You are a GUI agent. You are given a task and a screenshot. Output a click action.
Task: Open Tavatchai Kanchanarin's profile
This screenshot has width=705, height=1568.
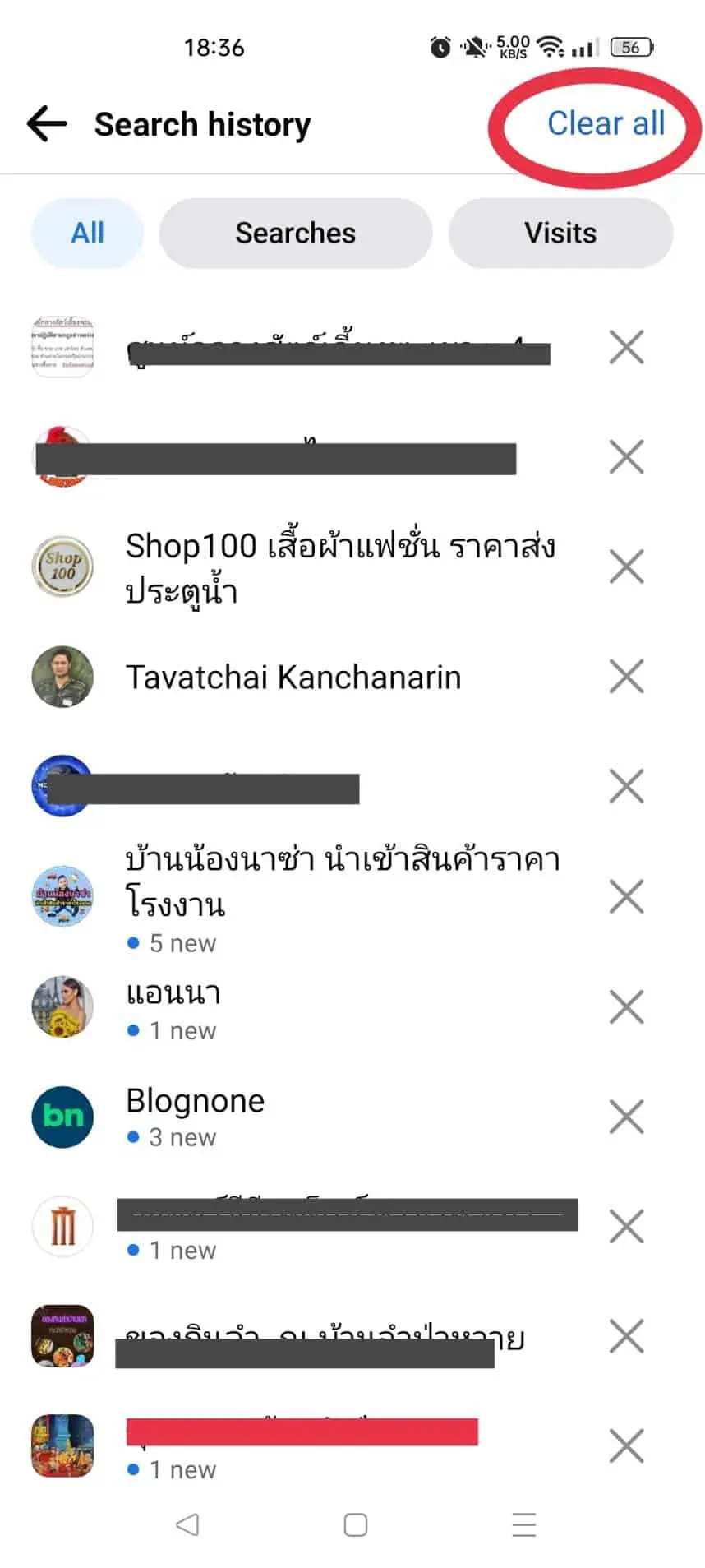pos(293,678)
